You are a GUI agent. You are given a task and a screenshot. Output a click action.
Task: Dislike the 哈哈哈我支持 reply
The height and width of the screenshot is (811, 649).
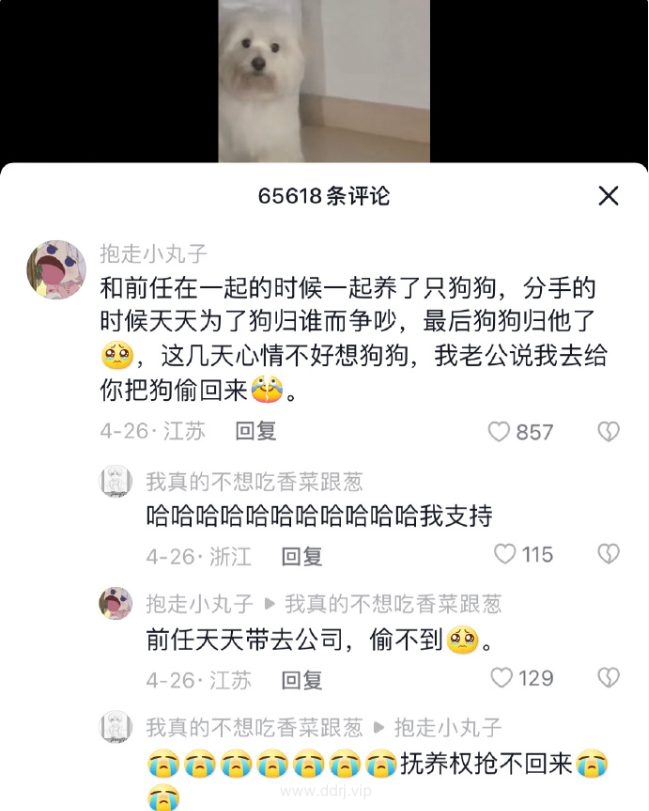pos(608,554)
